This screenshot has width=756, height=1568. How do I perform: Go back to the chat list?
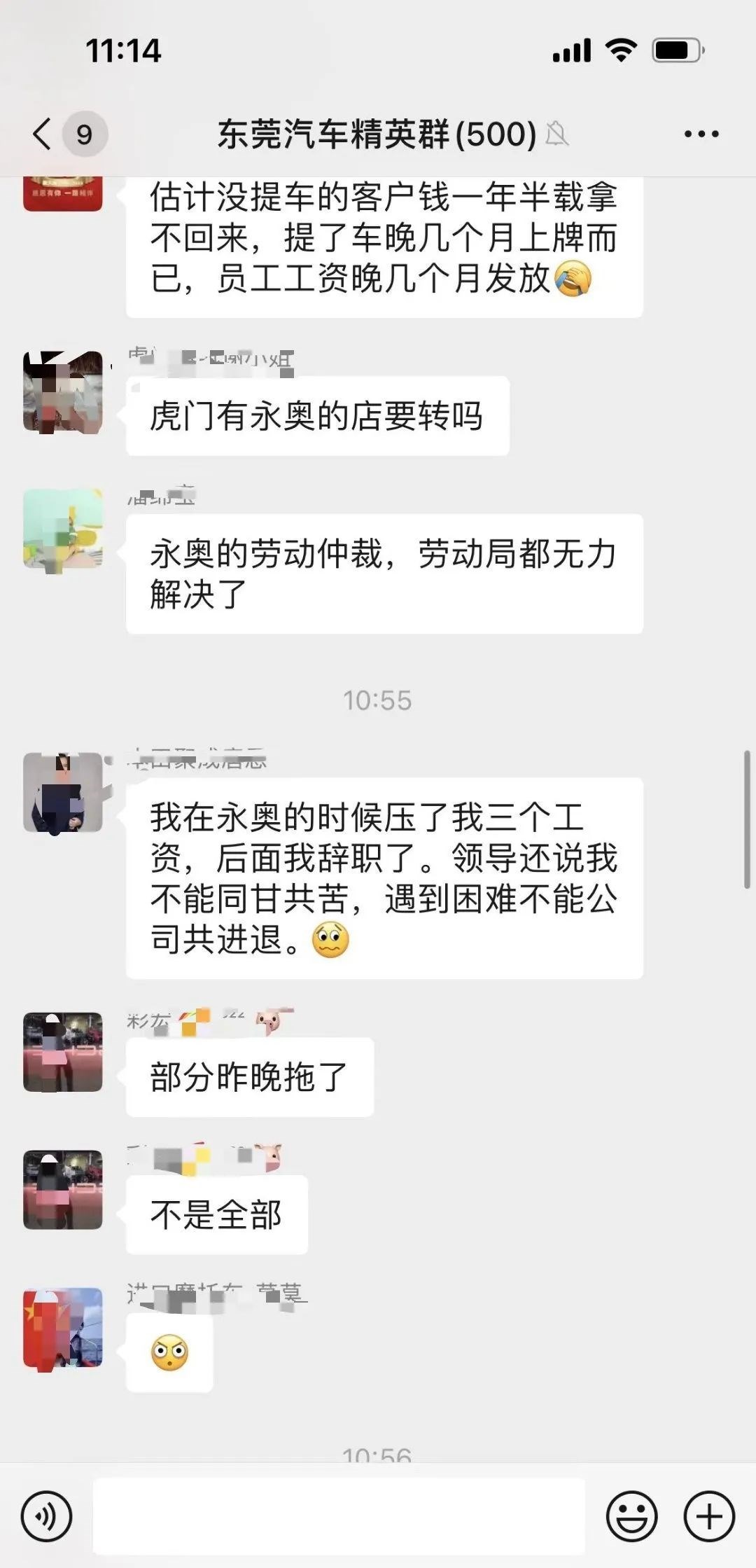pos(43,134)
